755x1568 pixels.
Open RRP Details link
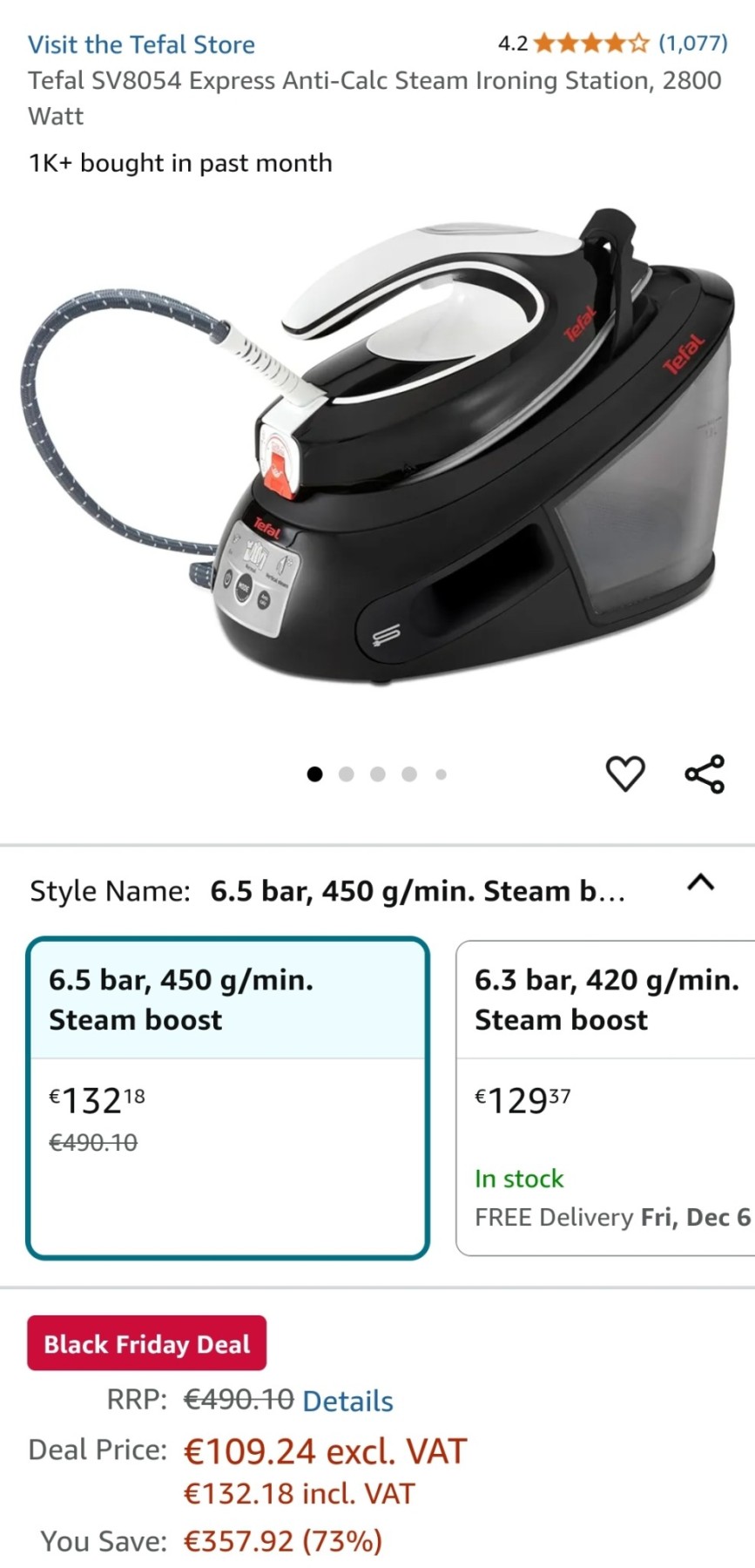tap(347, 1401)
